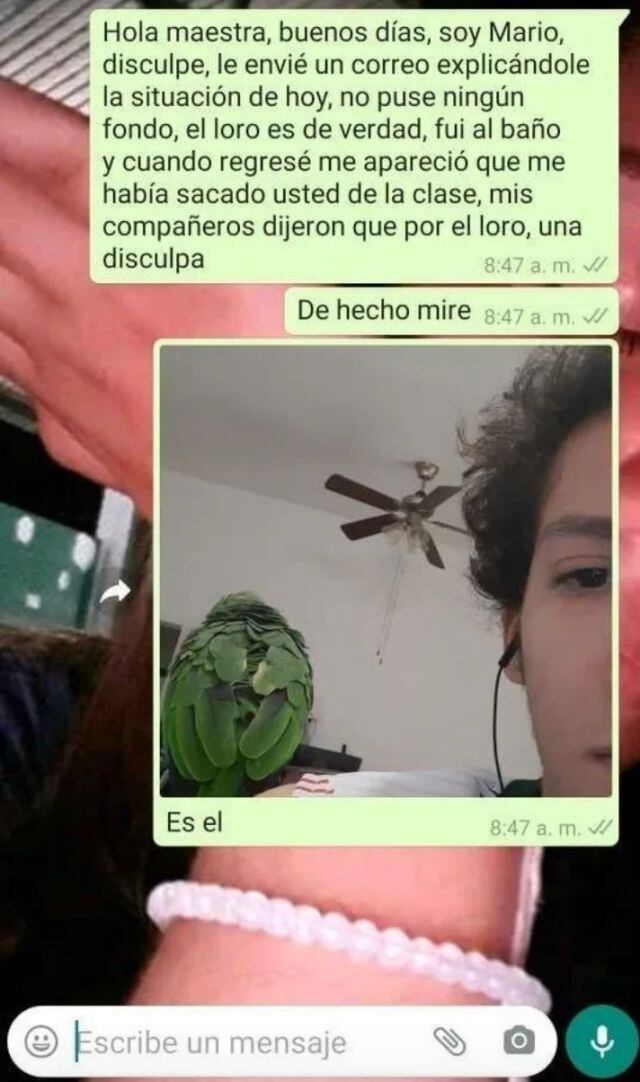Open the emoji picker
The width and height of the screenshot is (640, 1082).
[x=41, y=1043]
